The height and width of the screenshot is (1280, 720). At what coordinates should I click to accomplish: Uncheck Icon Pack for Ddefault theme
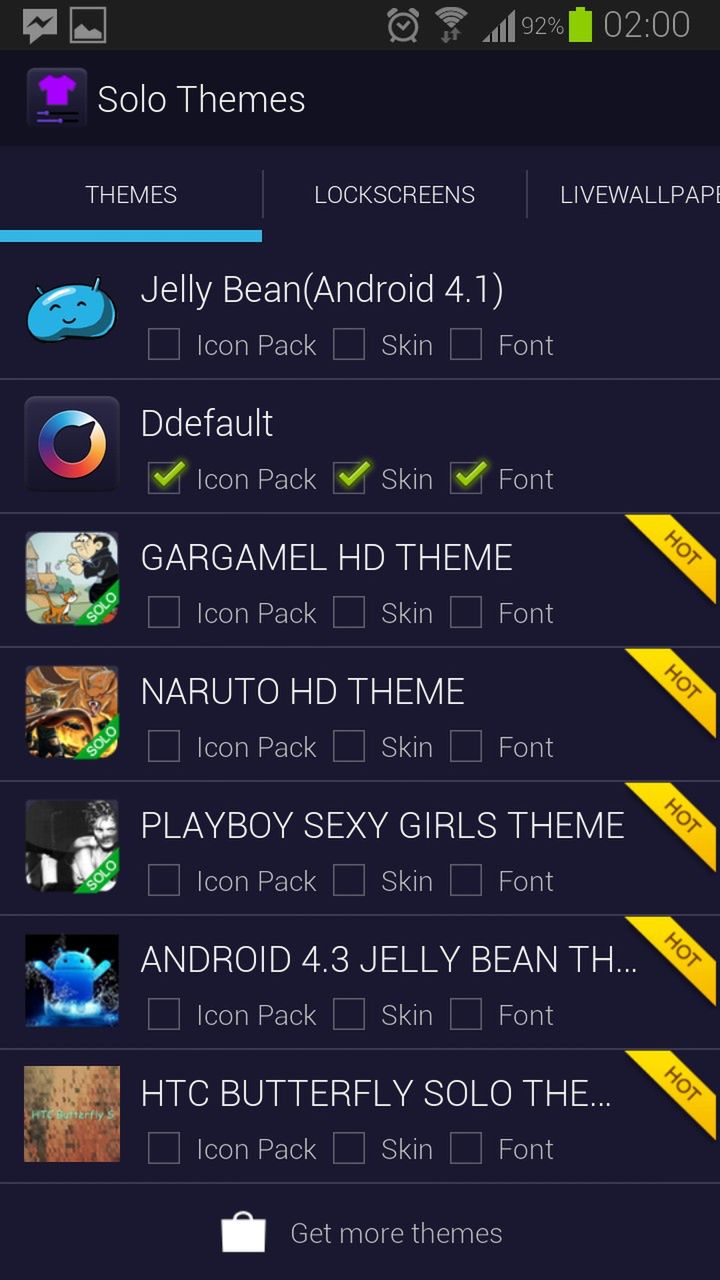[164, 479]
